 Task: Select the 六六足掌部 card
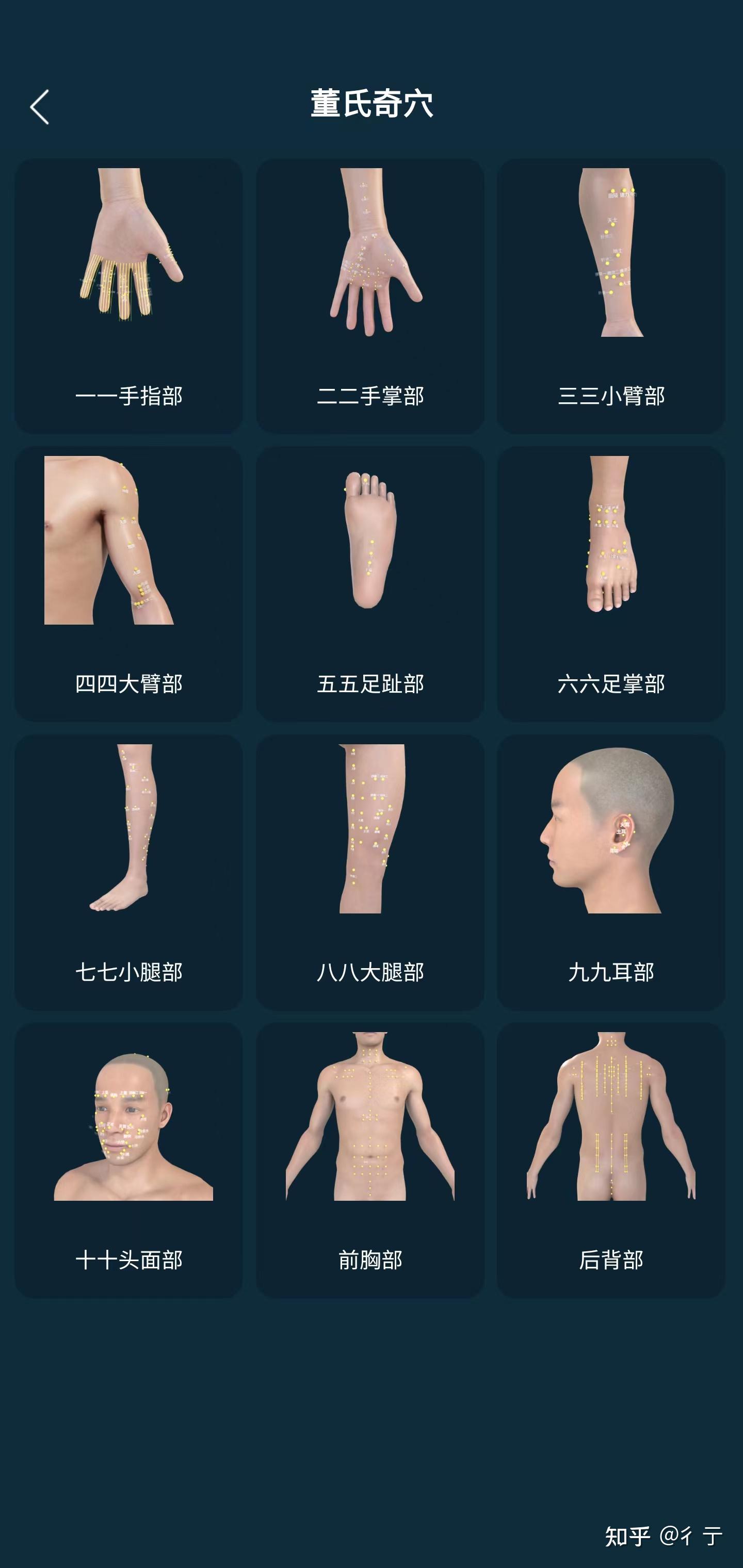pyautogui.click(x=611, y=584)
